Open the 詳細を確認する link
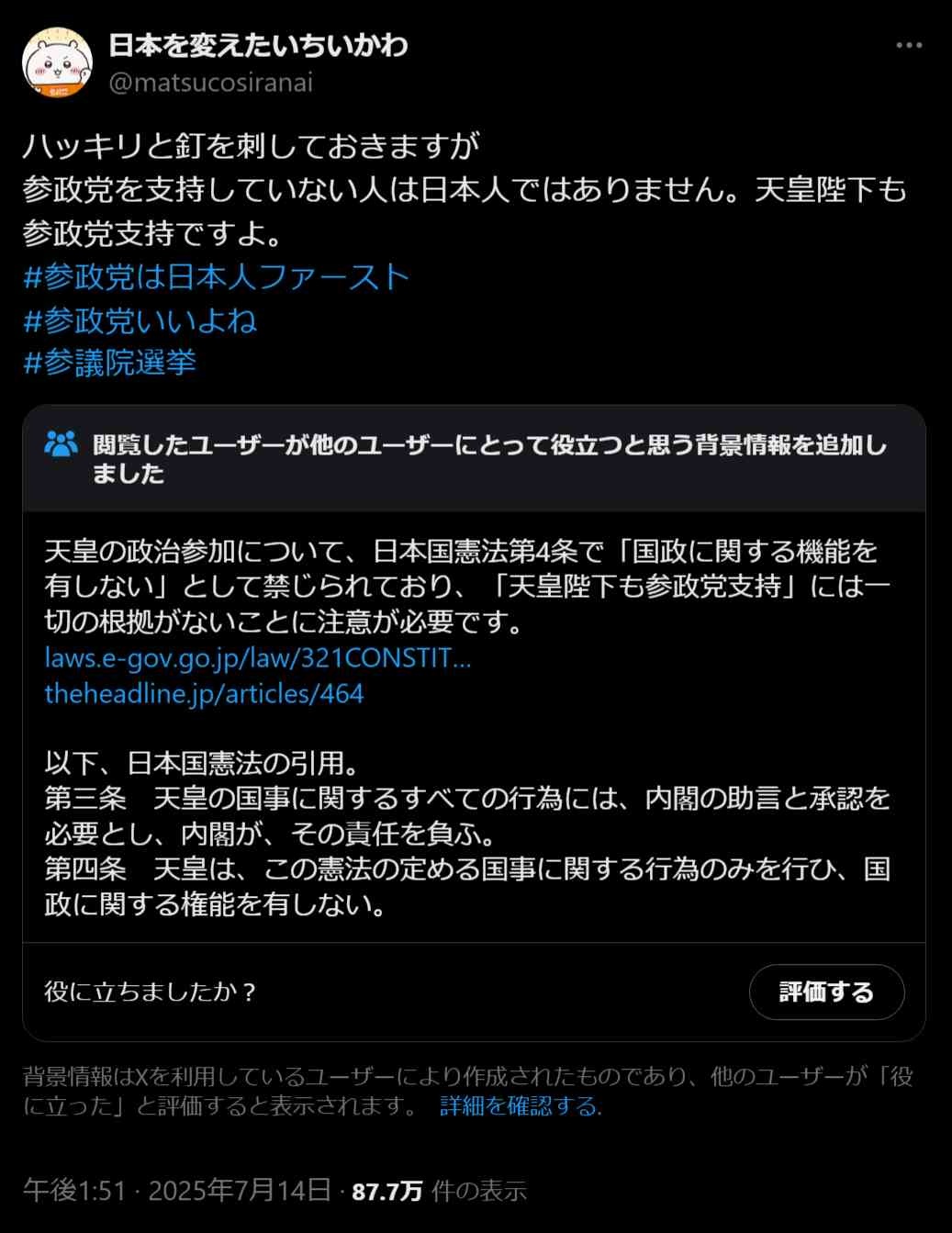 pos(521,1105)
